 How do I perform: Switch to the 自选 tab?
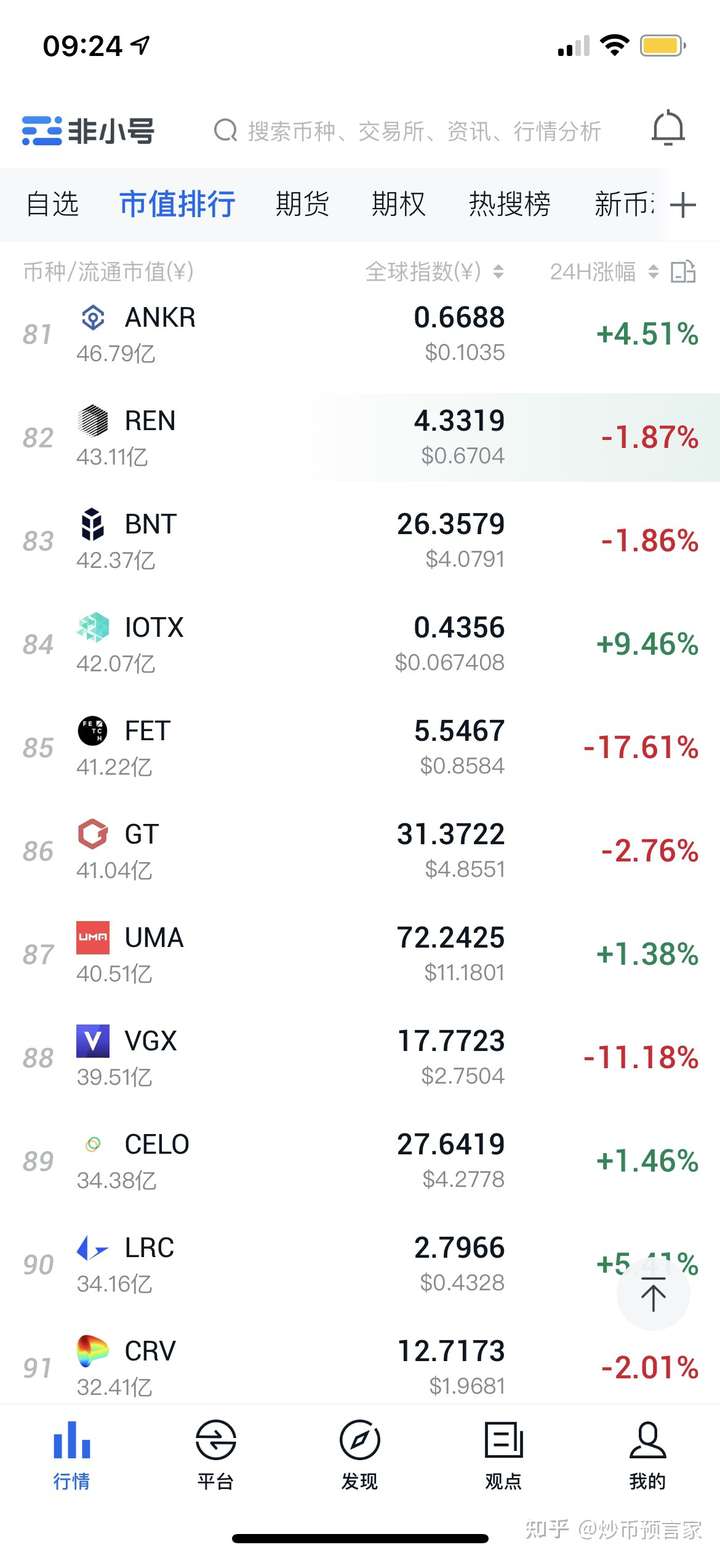tap(52, 204)
